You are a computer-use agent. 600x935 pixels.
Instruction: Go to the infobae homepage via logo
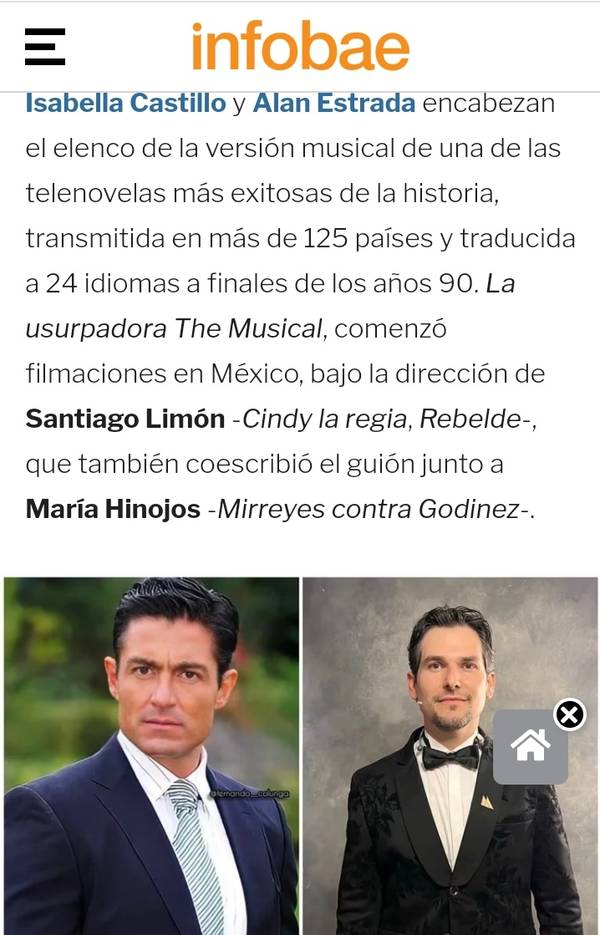click(300, 47)
